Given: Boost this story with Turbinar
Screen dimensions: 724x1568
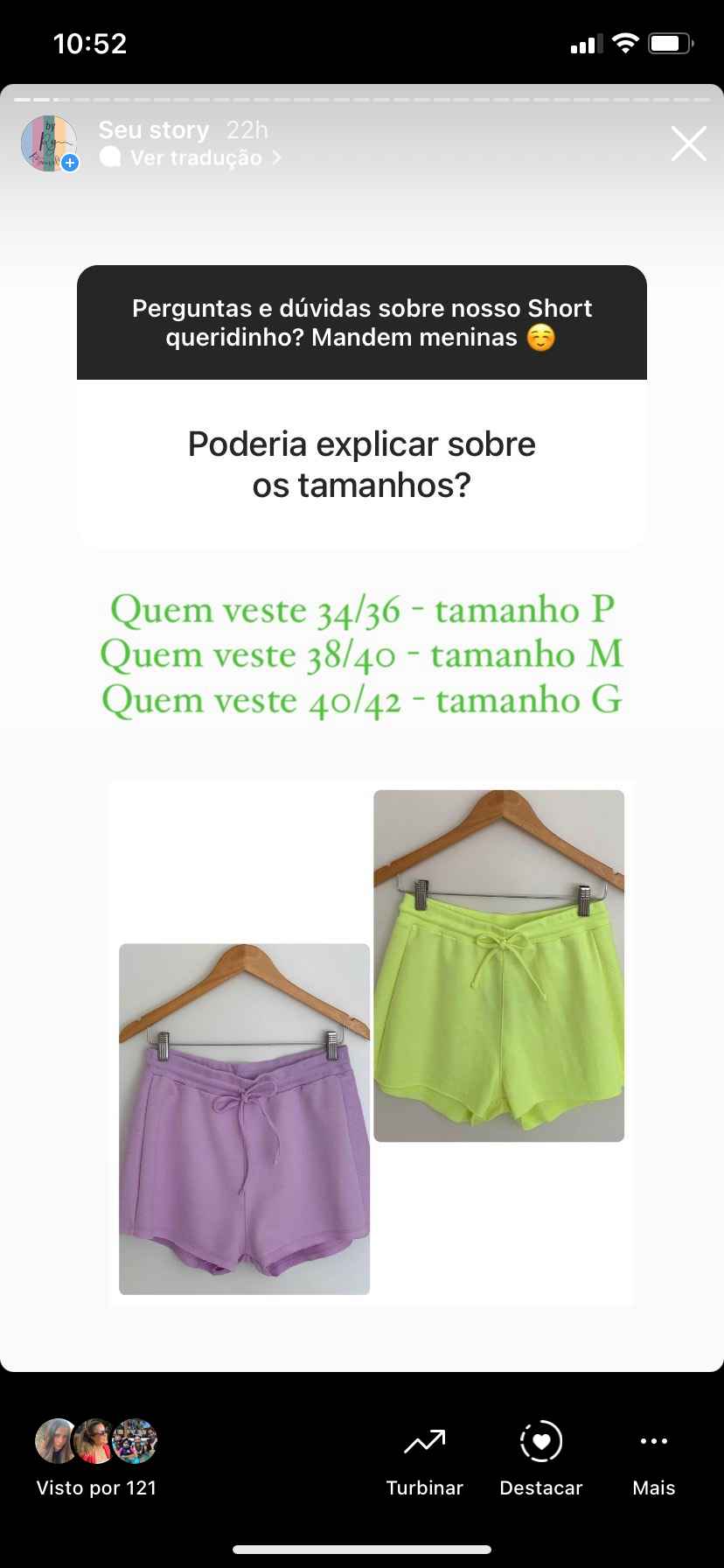Looking at the screenshot, I should click(424, 1459).
